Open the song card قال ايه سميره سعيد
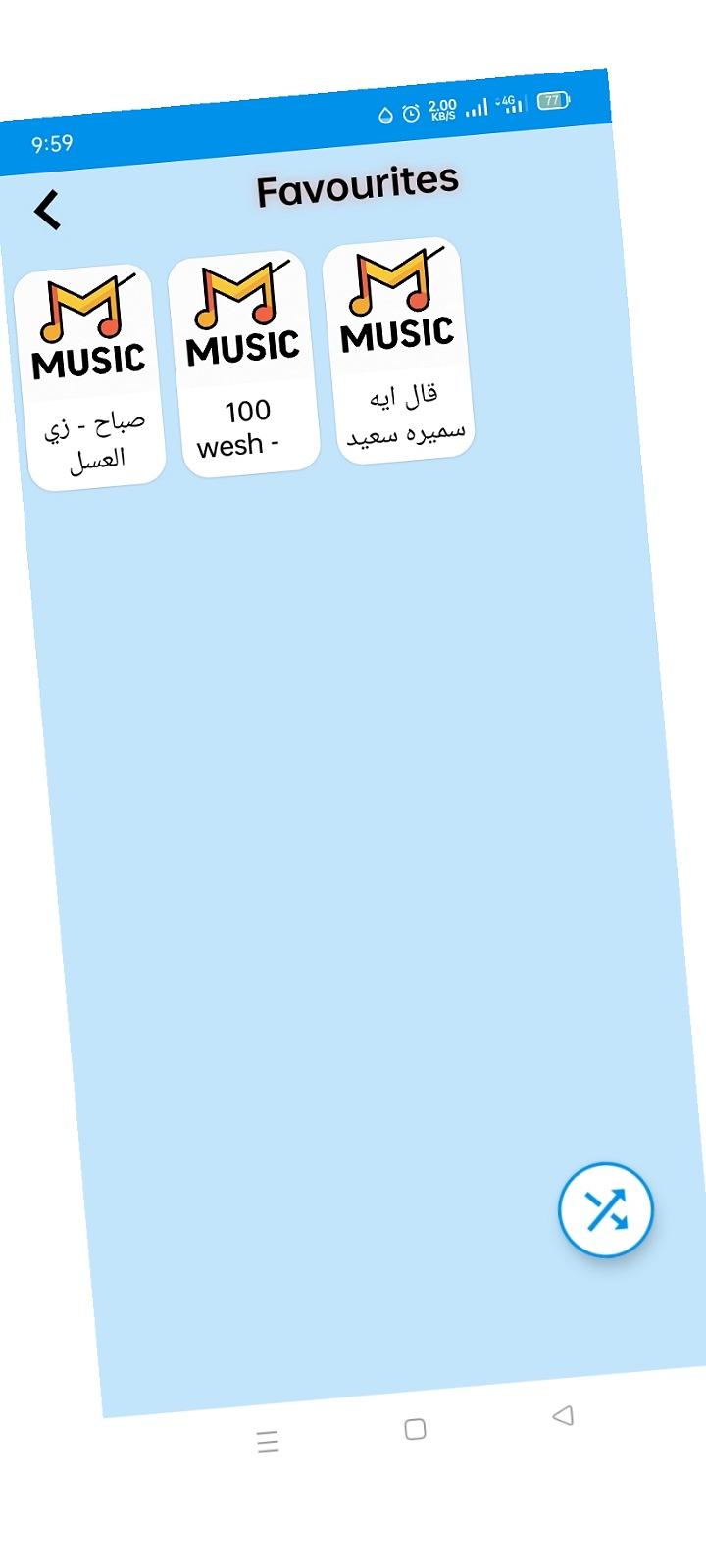This screenshot has height=1568, width=706. pos(398,351)
